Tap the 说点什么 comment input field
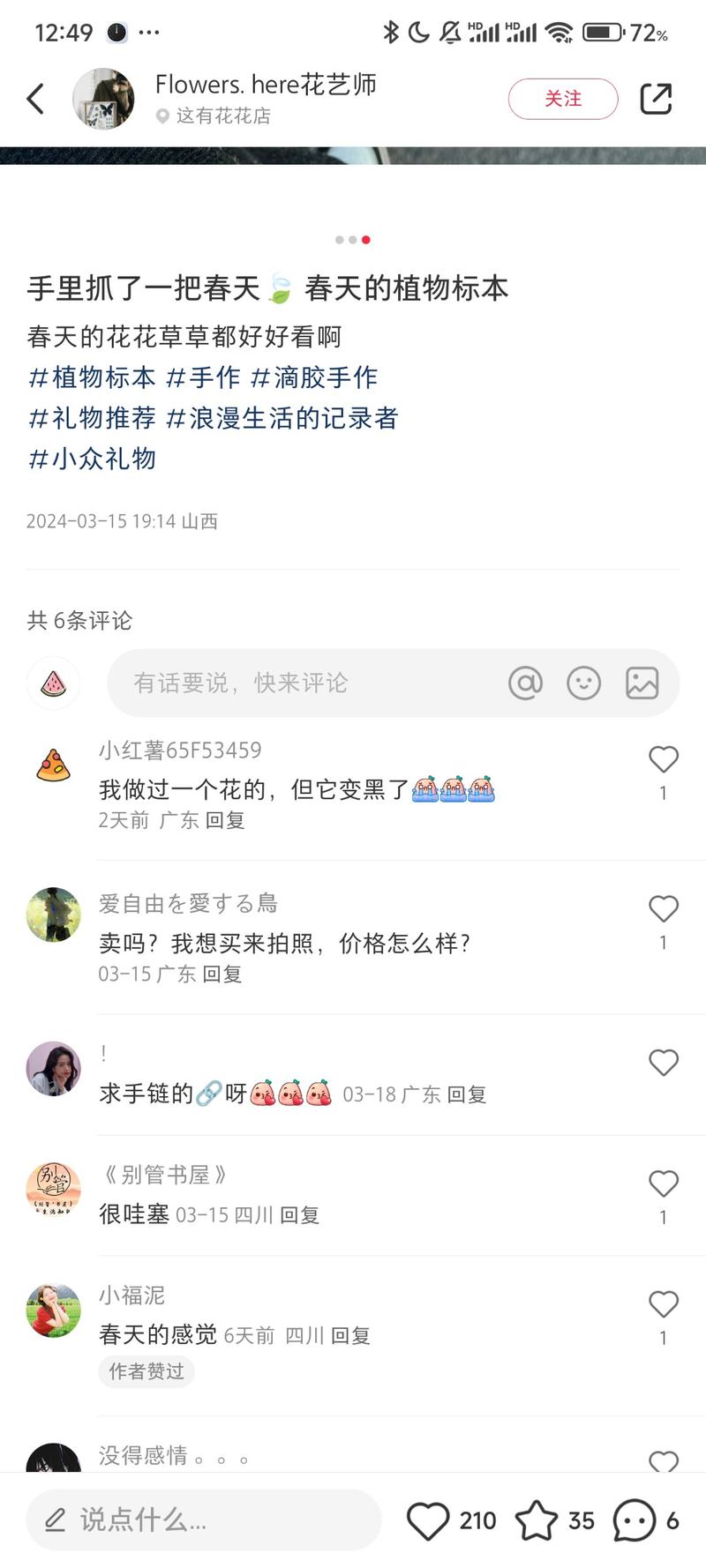The height and width of the screenshot is (1568, 706). pyautogui.click(x=203, y=1520)
